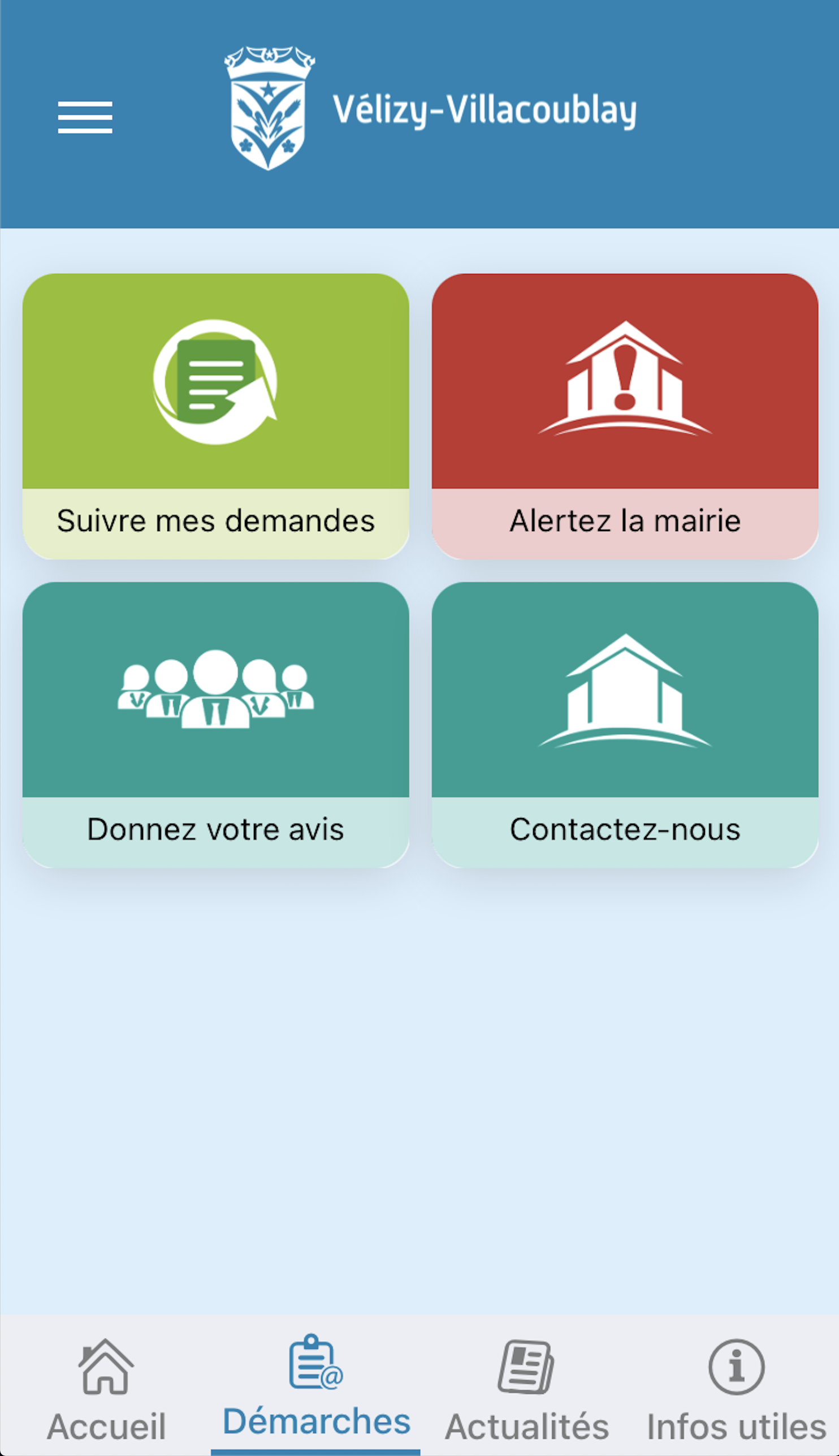Open the Suivre mes demandes tile

(x=215, y=416)
